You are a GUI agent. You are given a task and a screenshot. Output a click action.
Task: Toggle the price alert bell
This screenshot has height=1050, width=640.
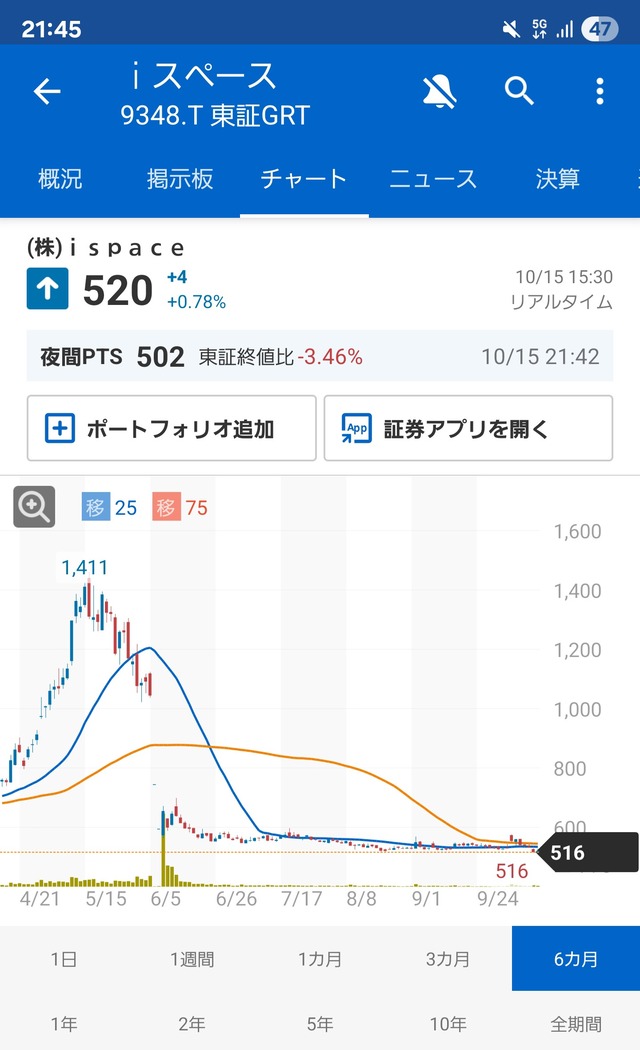[439, 92]
